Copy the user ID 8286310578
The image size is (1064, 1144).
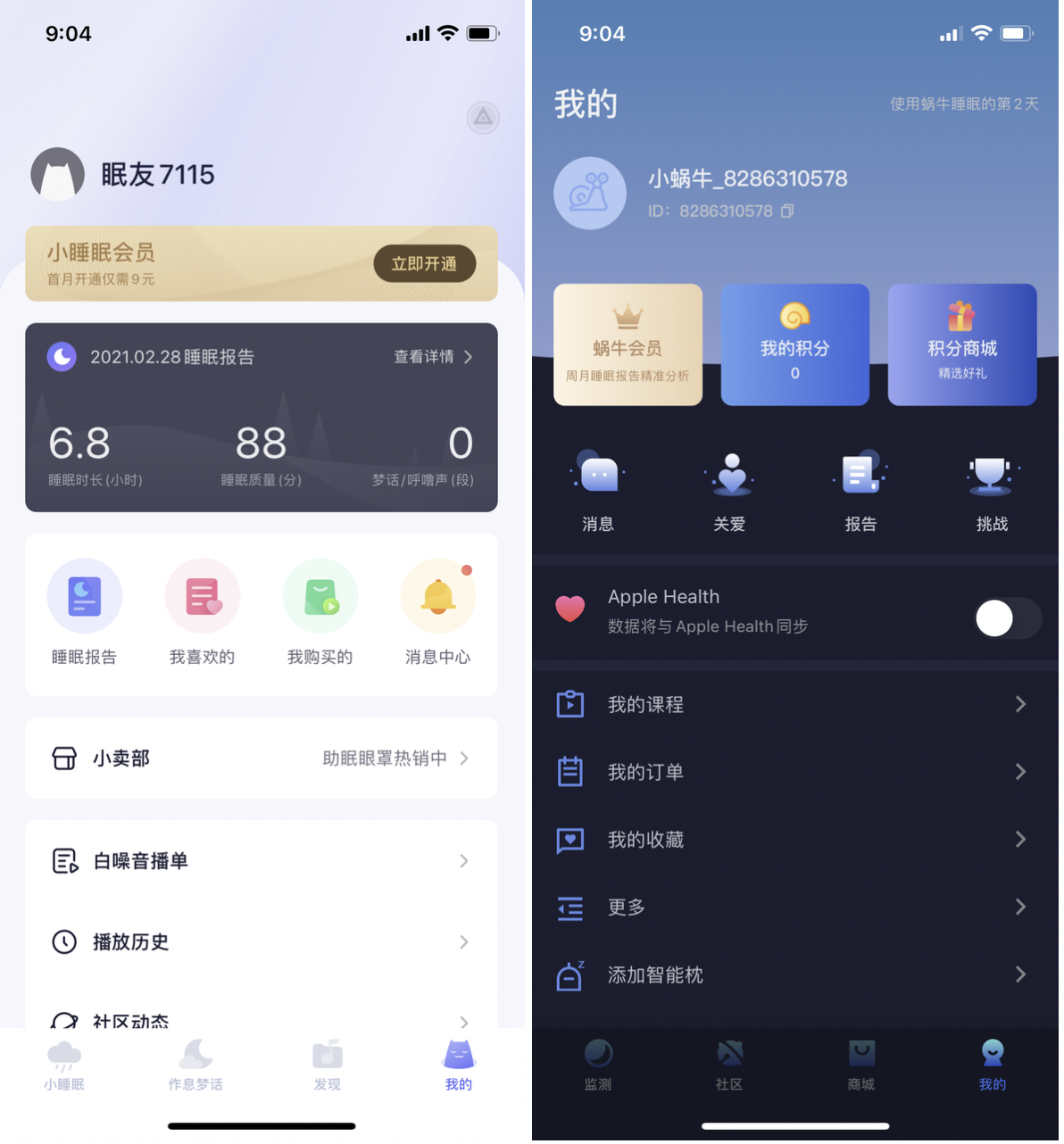click(x=787, y=211)
